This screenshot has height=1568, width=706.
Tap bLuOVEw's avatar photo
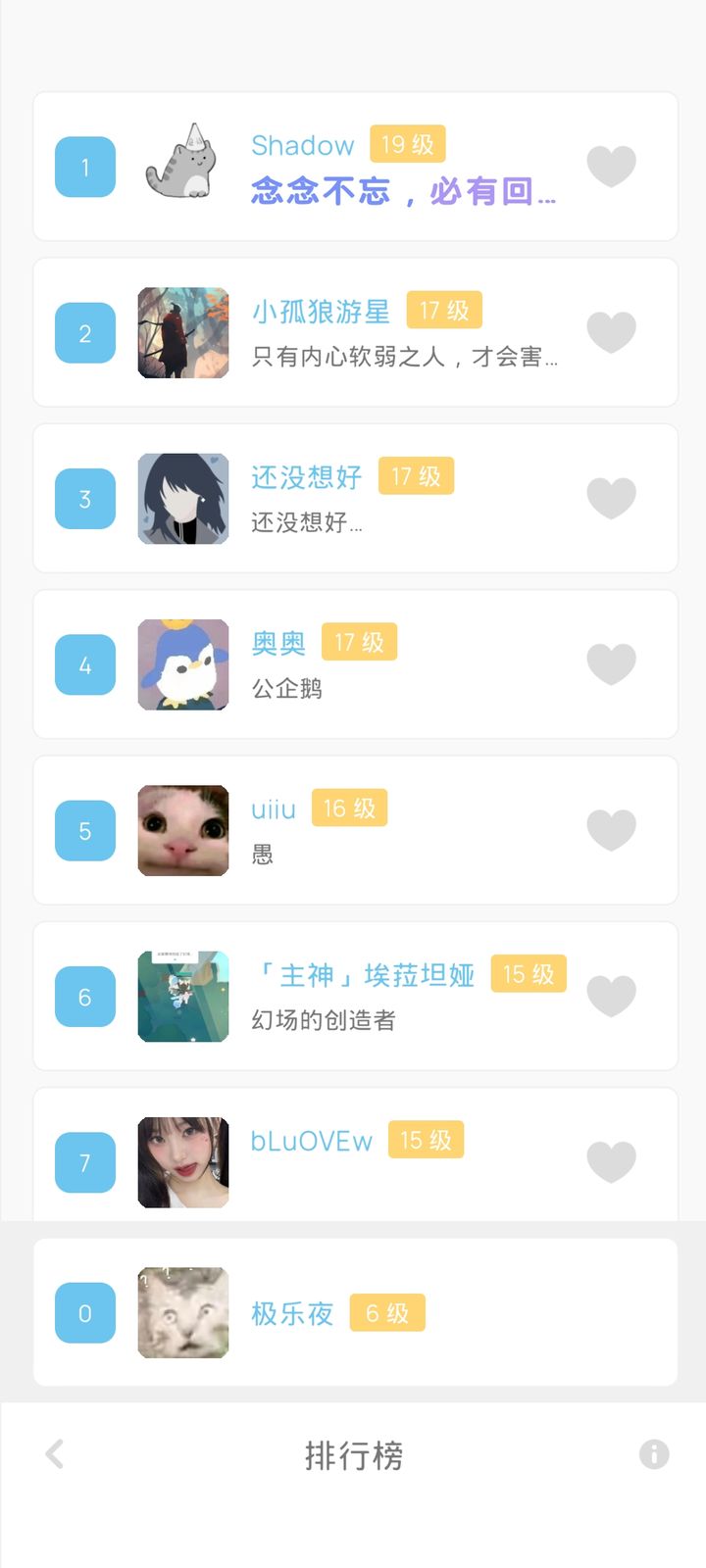(182, 1161)
